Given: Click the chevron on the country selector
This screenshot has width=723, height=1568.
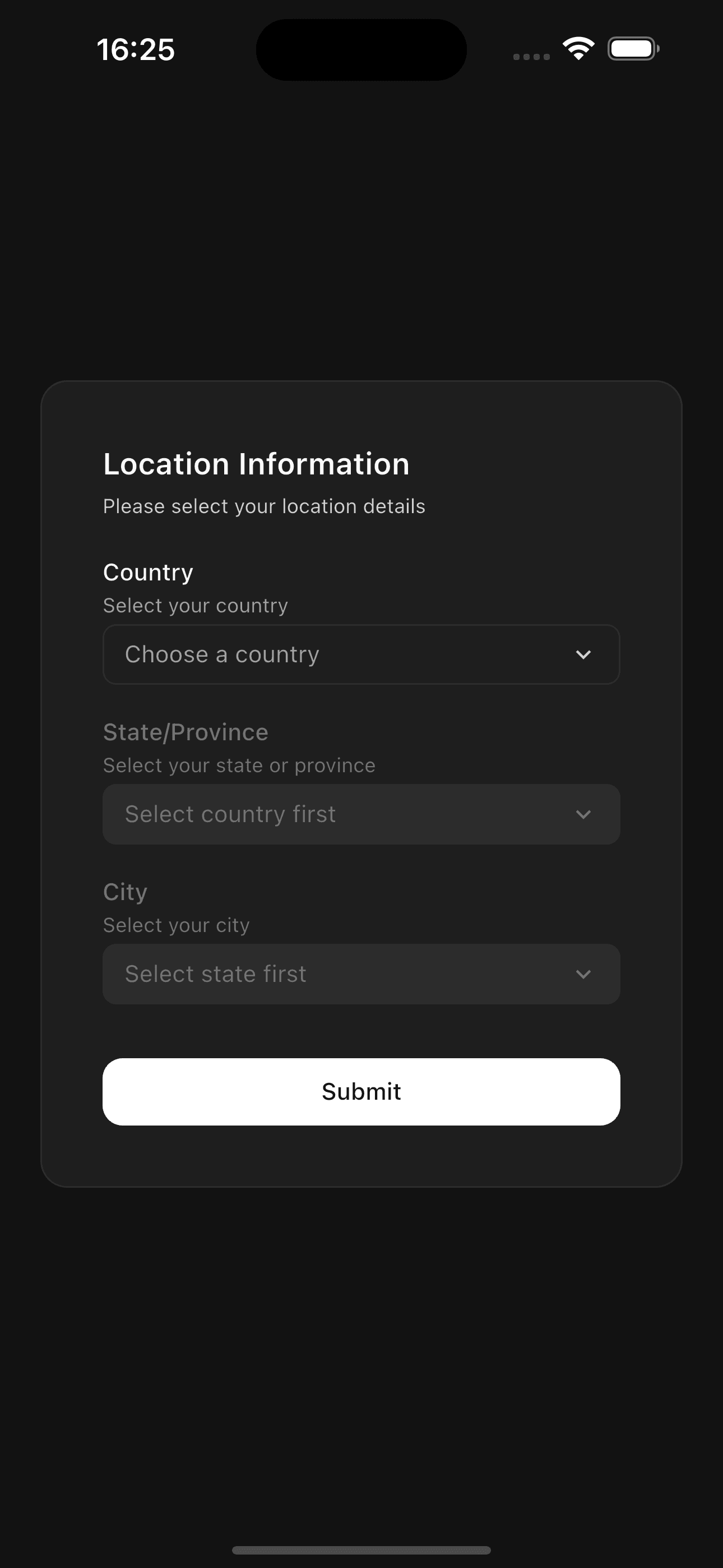Looking at the screenshot, I should point(583,655).
